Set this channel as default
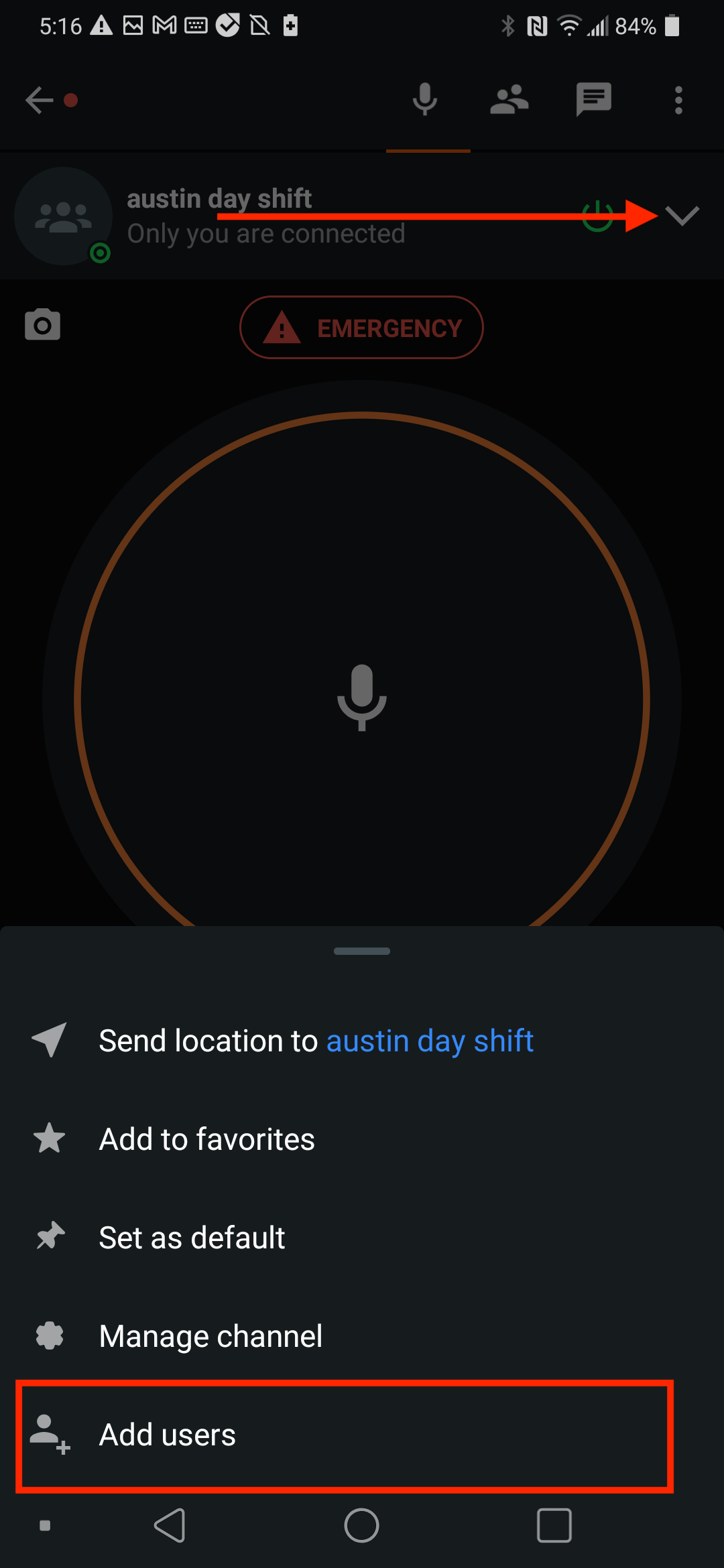Screen dimensions: 724x1568 pyautogui.click(x=192, y=1238)
